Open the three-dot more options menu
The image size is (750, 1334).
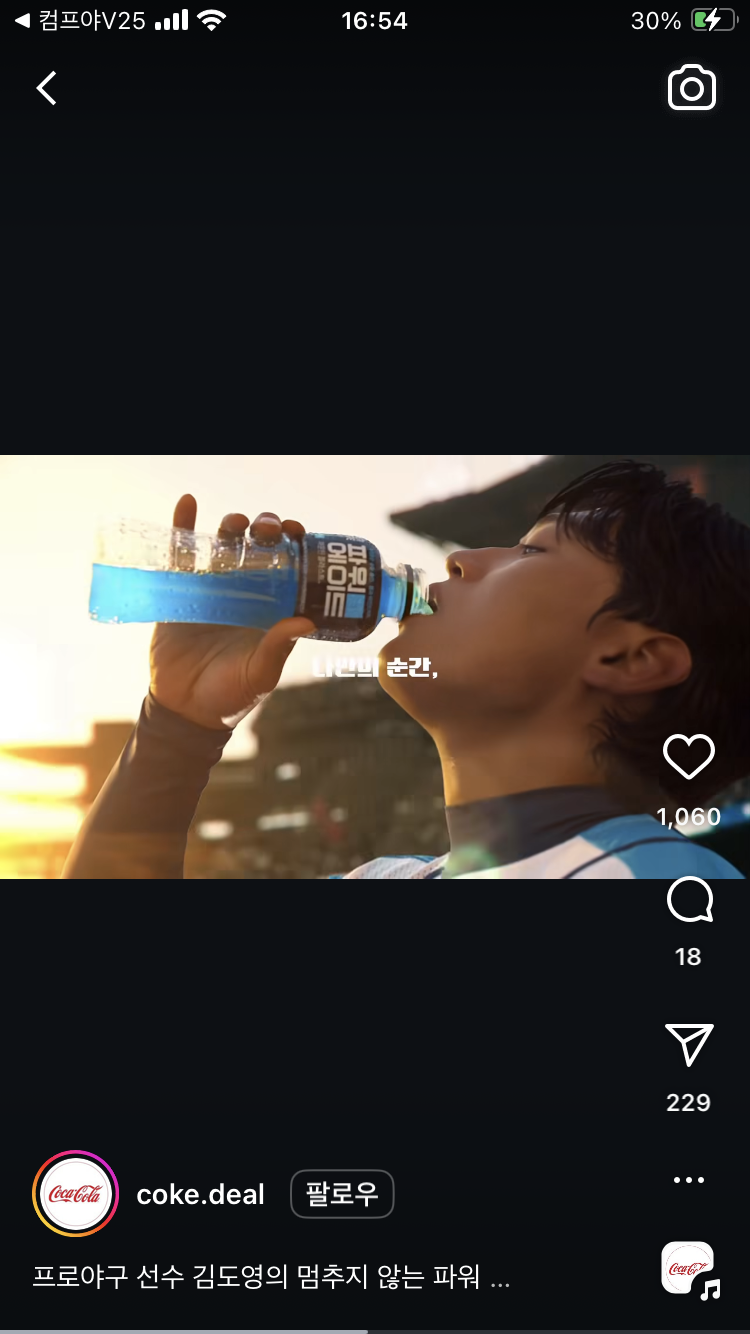point(689,1180)
